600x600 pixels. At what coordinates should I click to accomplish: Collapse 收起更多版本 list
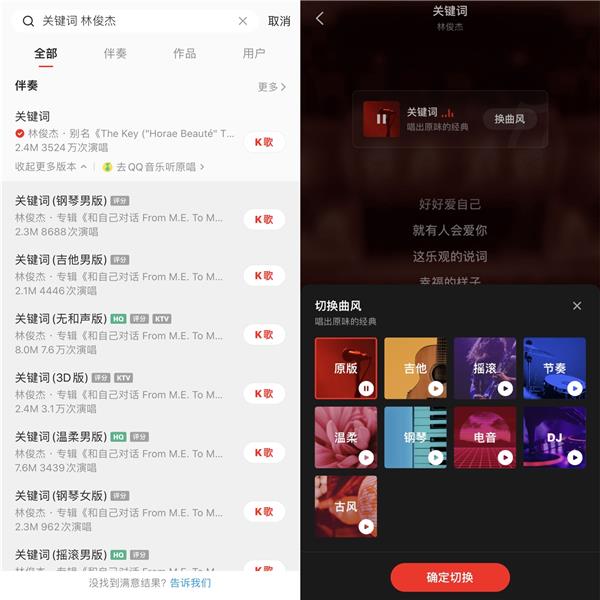coord(53,167)
